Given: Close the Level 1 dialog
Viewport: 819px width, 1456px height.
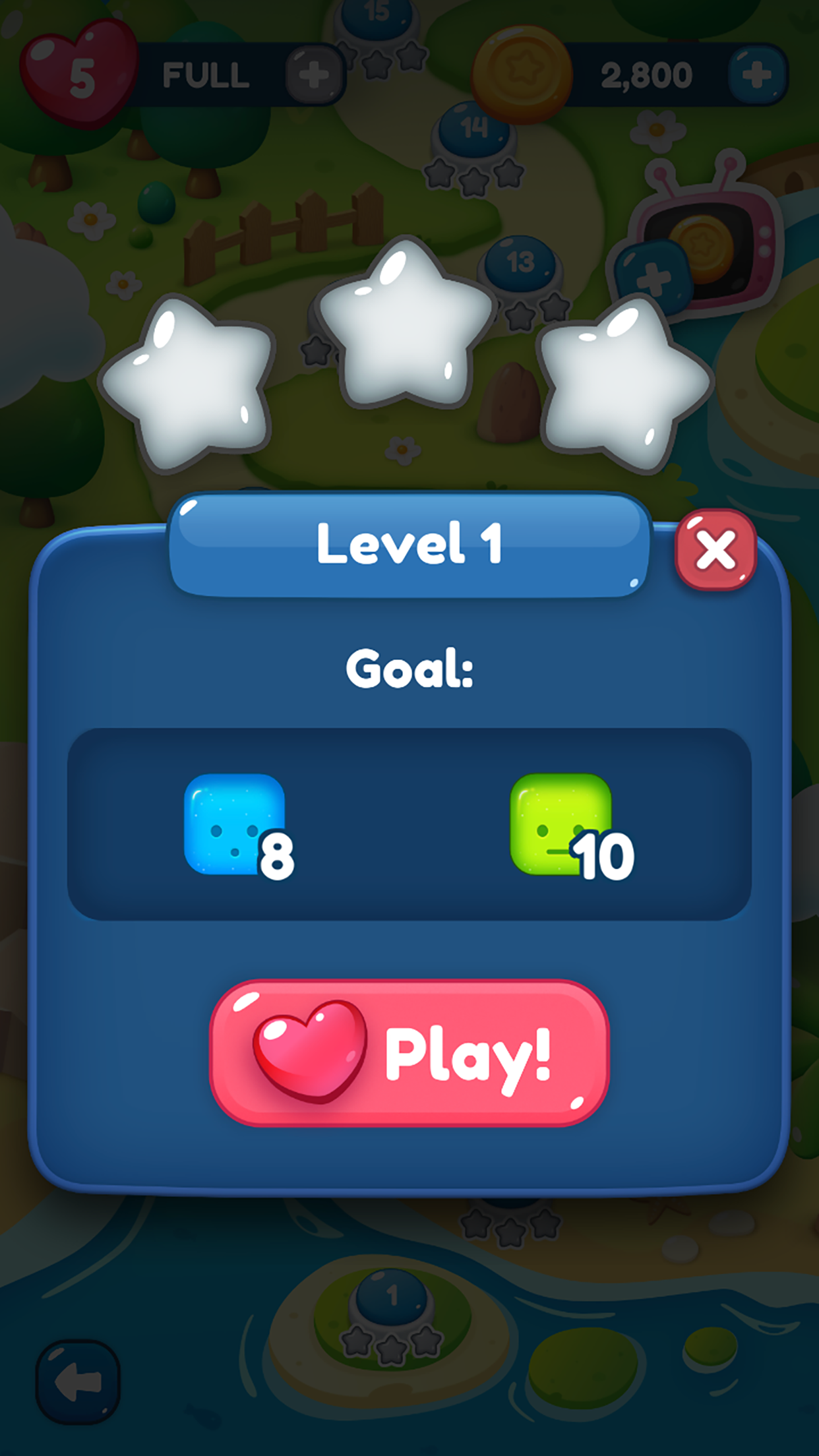Looking at the screenshot, I should click(x=715, y=549).
